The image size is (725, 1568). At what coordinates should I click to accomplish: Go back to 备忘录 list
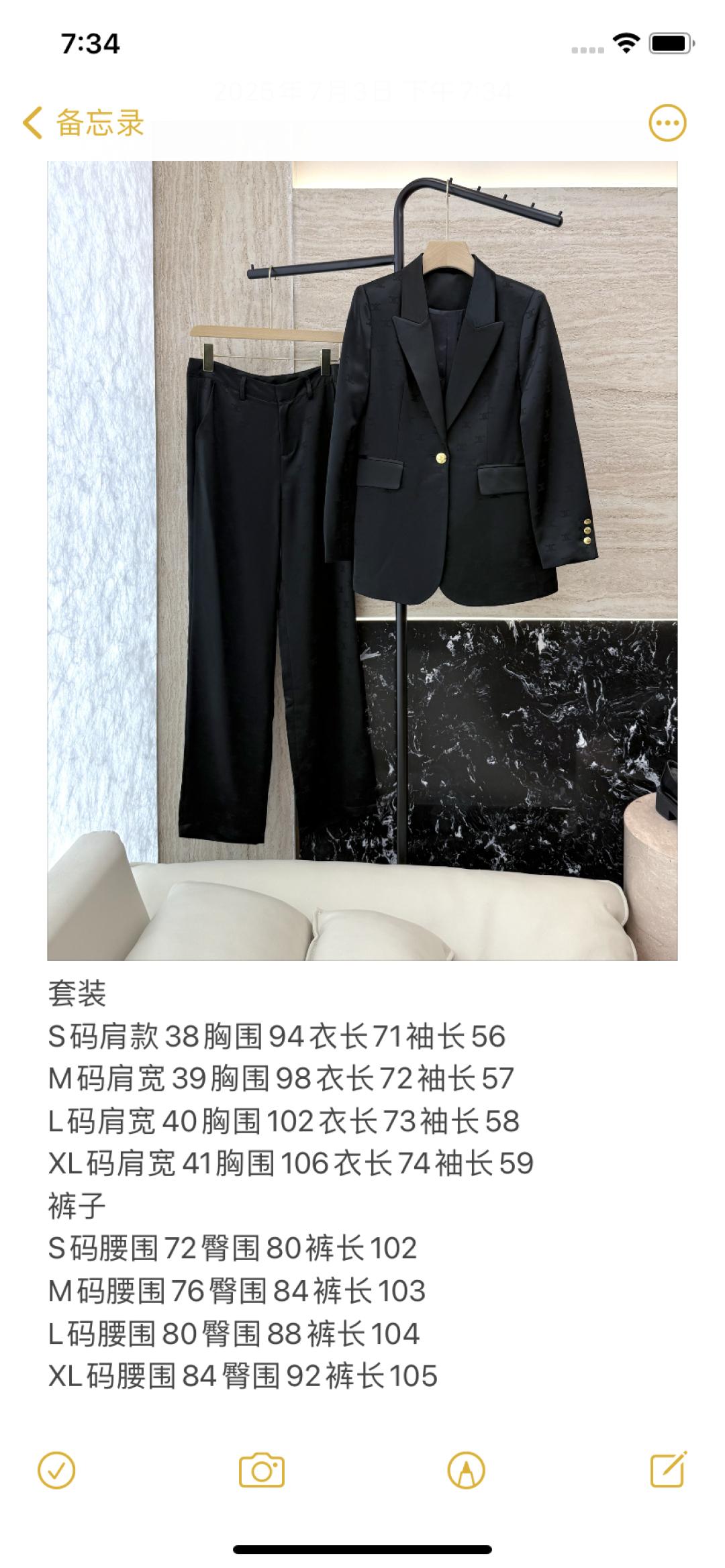83,123
